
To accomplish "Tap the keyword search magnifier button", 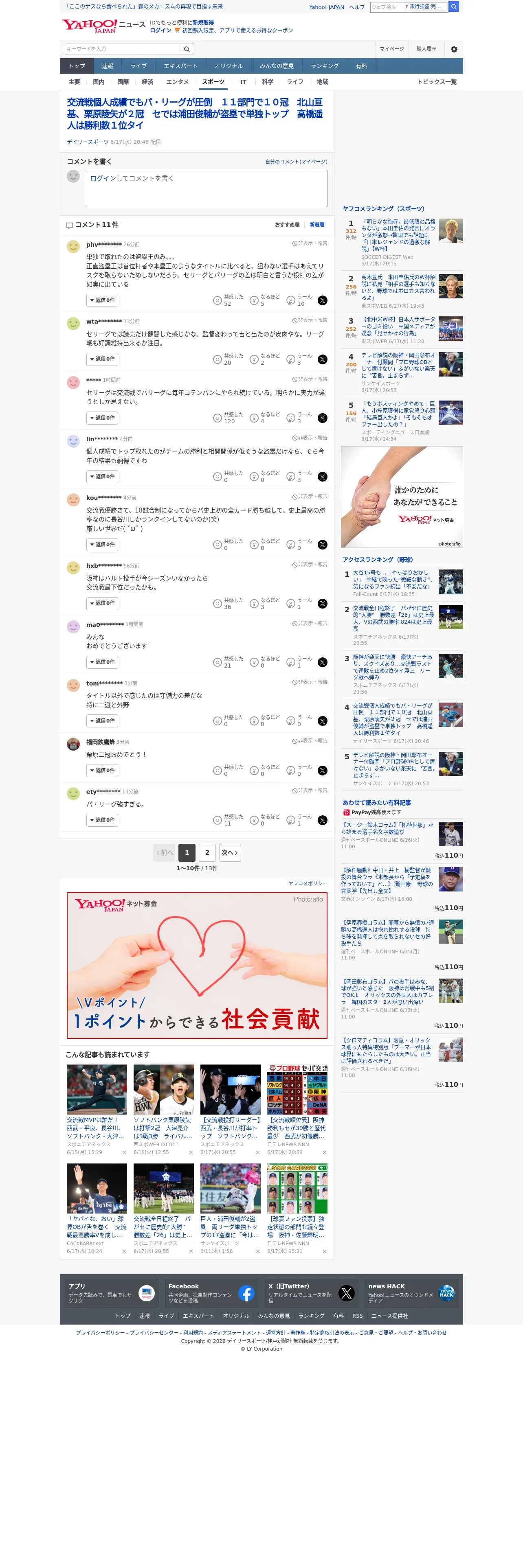I will [x=187, y=49].
